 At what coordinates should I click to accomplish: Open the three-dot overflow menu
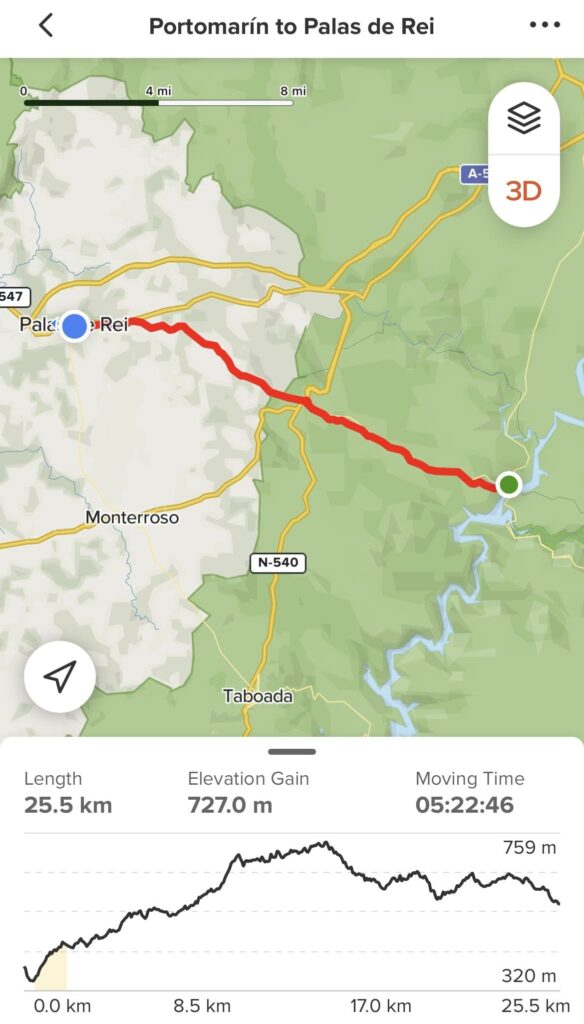[x=544, y=25]
